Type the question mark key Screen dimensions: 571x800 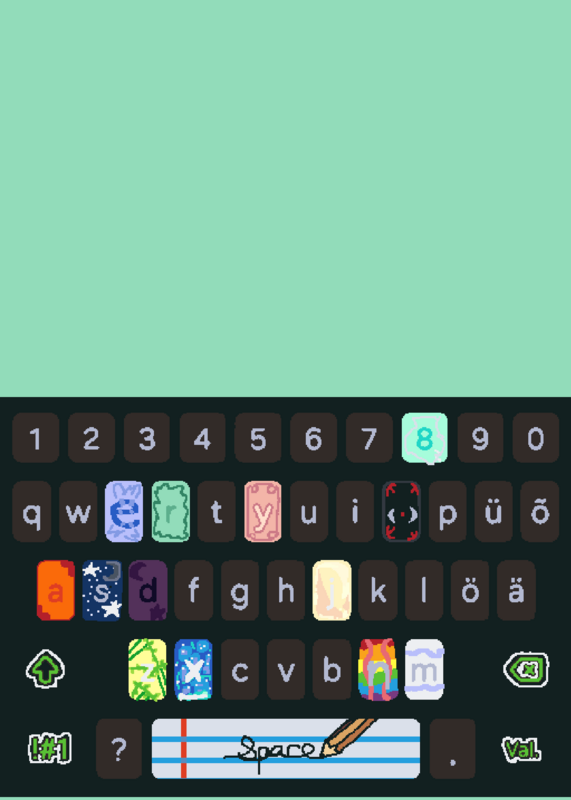click(119, 748)
